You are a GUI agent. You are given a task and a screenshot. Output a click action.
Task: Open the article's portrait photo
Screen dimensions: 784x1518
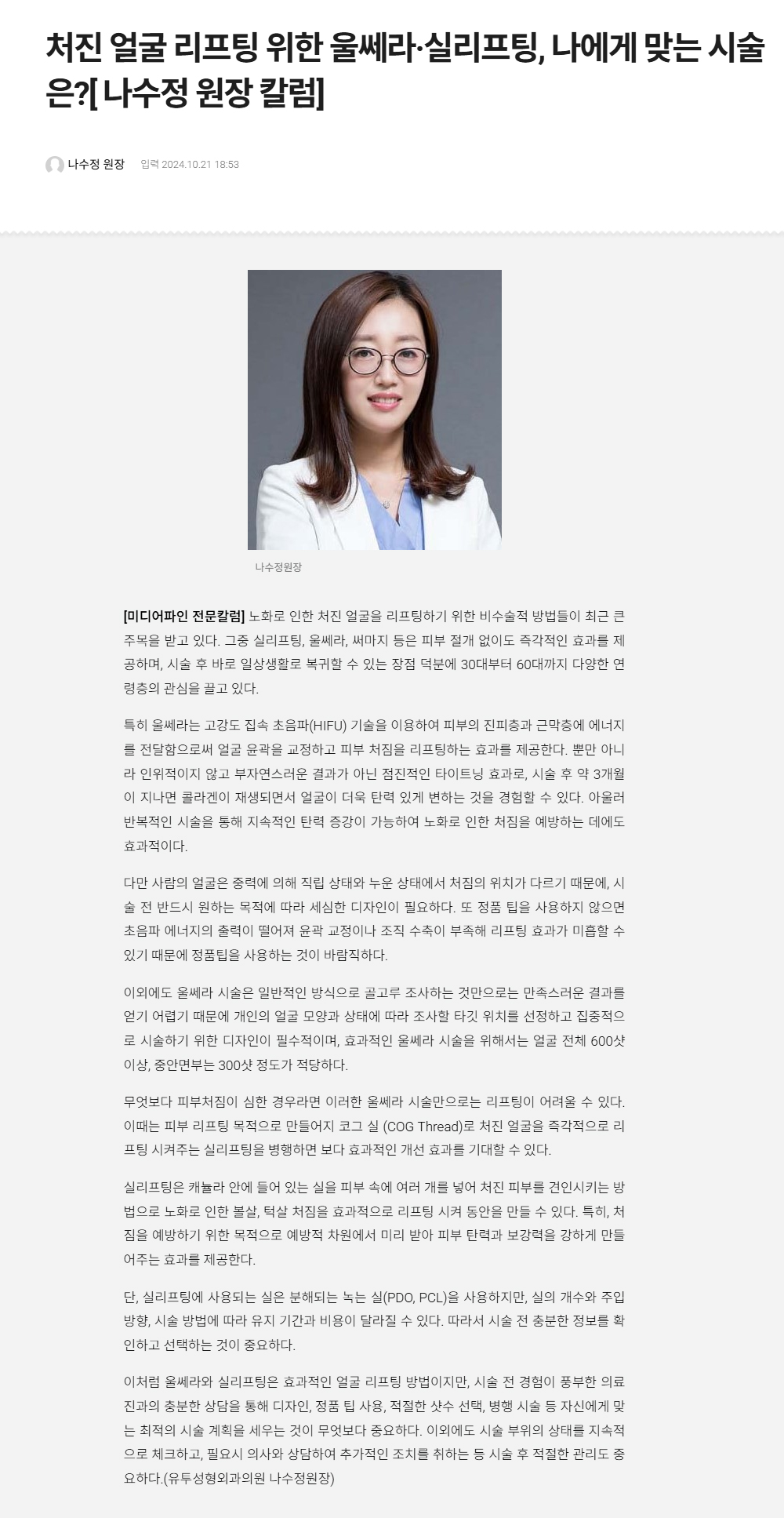click(x=375, y=410)
